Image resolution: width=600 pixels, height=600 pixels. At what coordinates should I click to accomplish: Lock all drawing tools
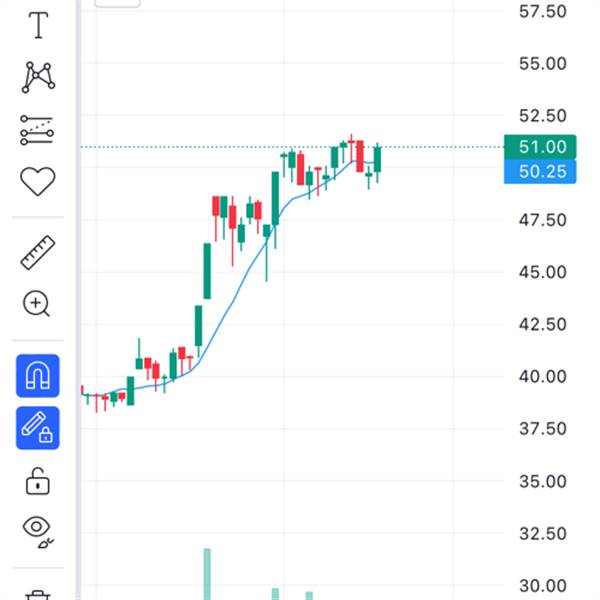coord(38,481)
